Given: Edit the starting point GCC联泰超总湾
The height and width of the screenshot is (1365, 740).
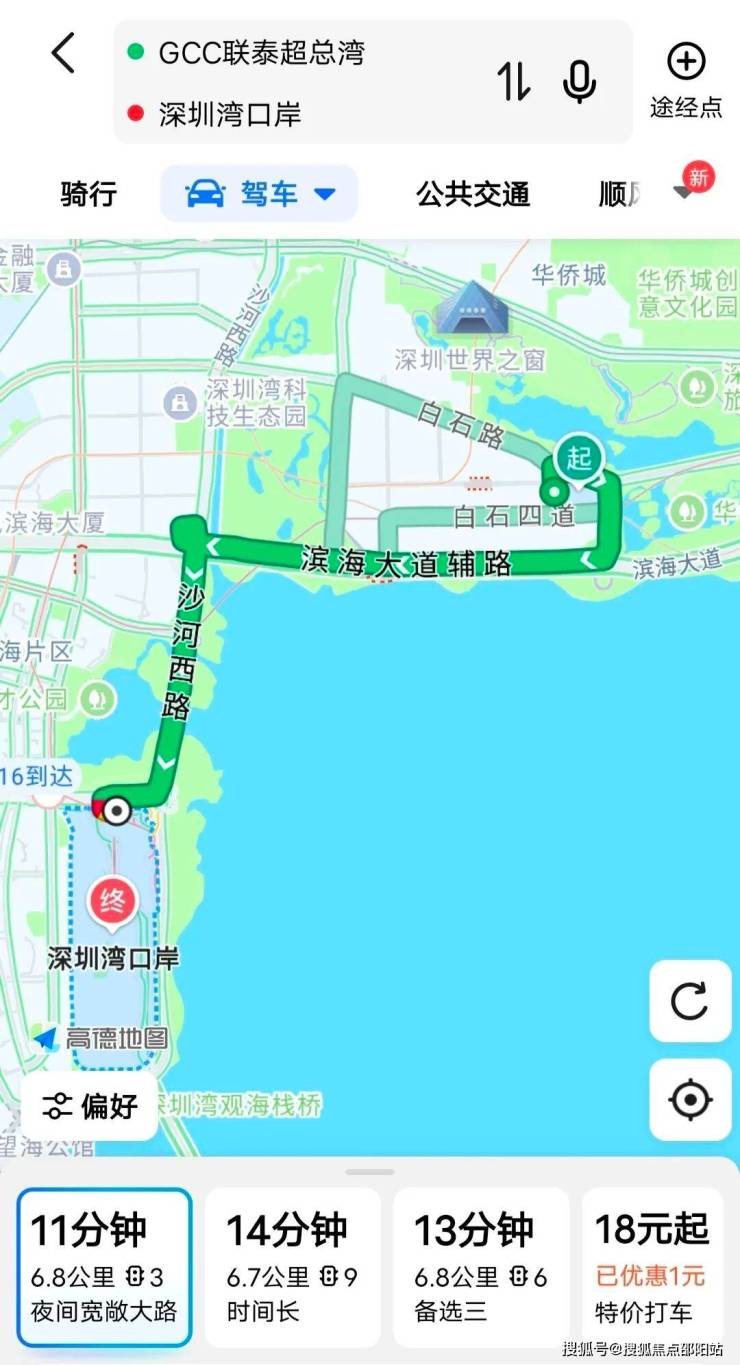Looking at the screenshot, I should coord(262,53).
